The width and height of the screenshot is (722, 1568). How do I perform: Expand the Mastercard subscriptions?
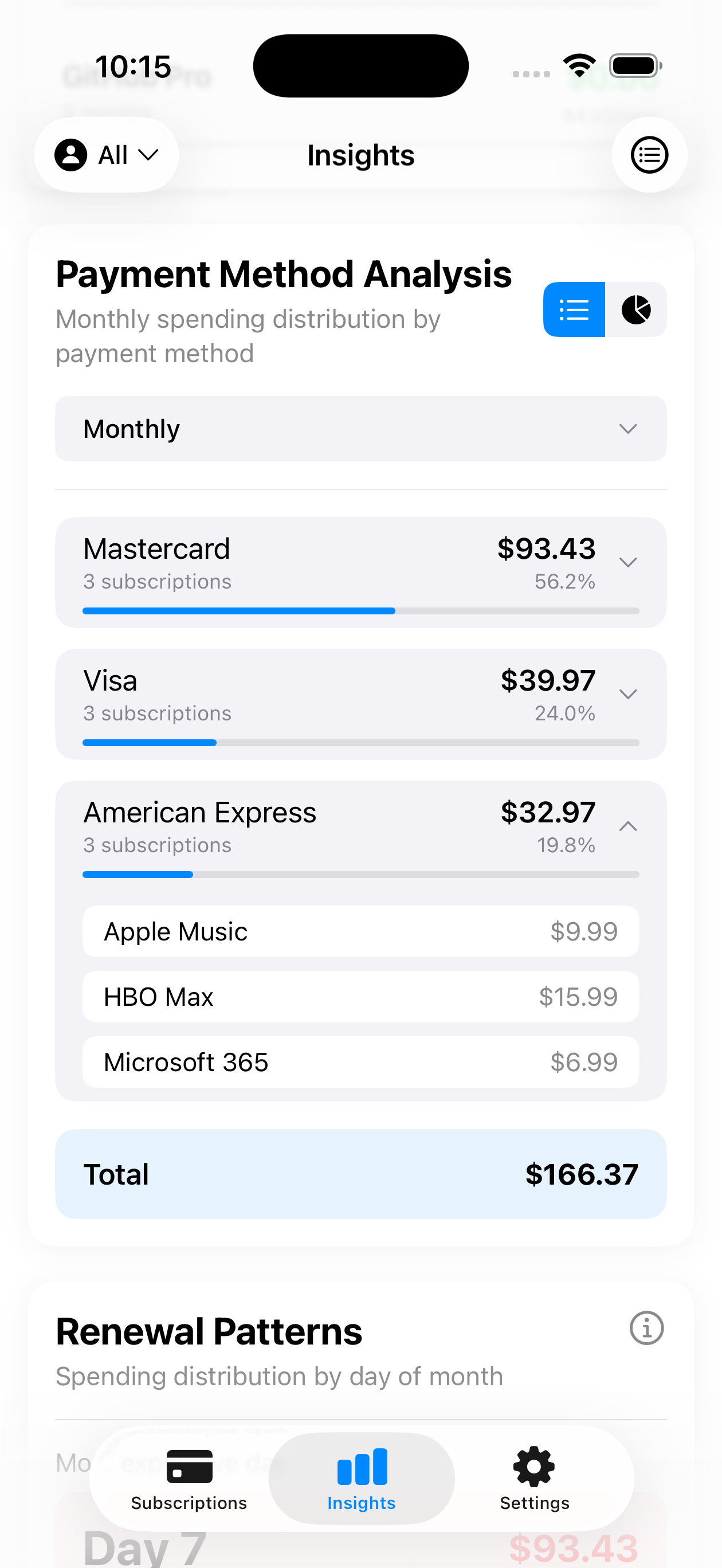point(627,562)
